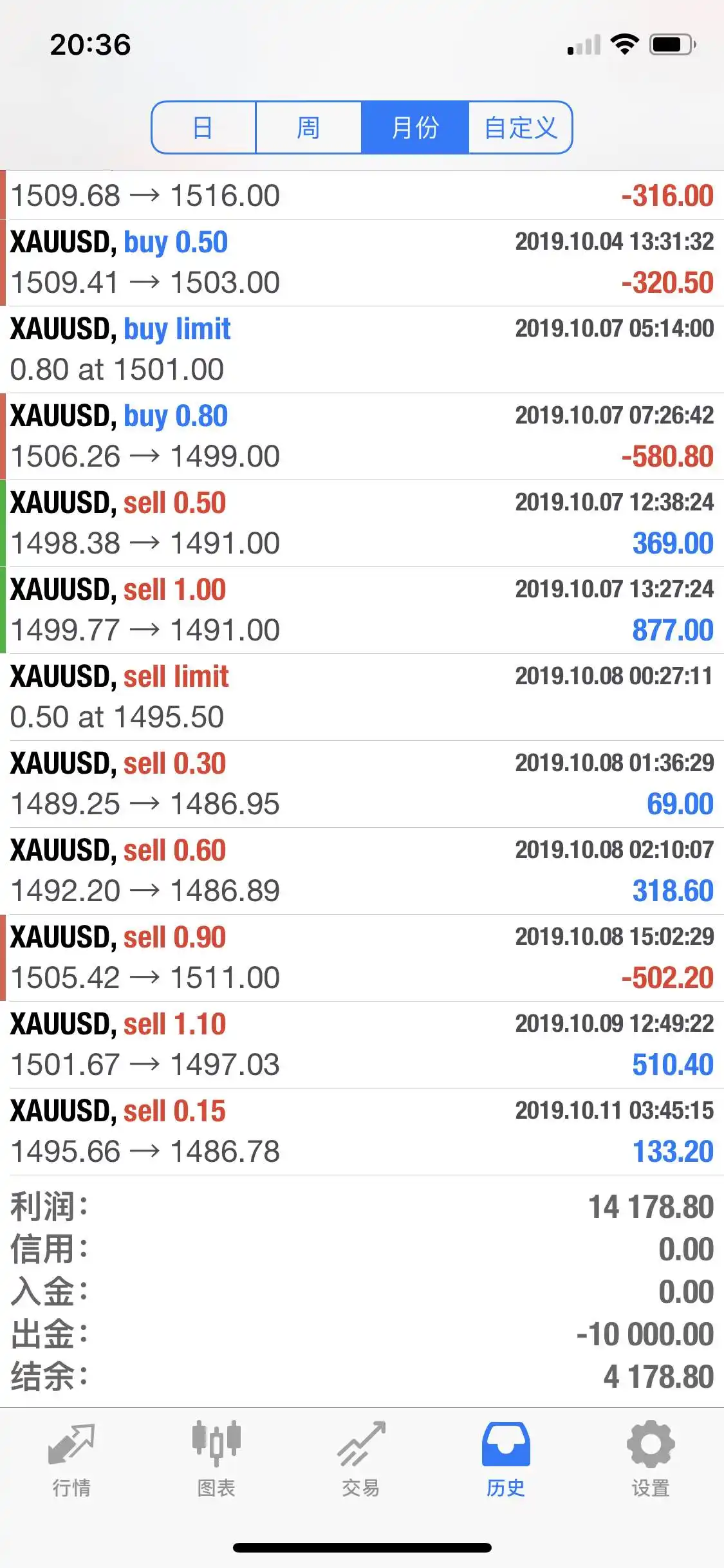Switch history period to 日 (Day)

pyautogui.click(x=204, y=127)
